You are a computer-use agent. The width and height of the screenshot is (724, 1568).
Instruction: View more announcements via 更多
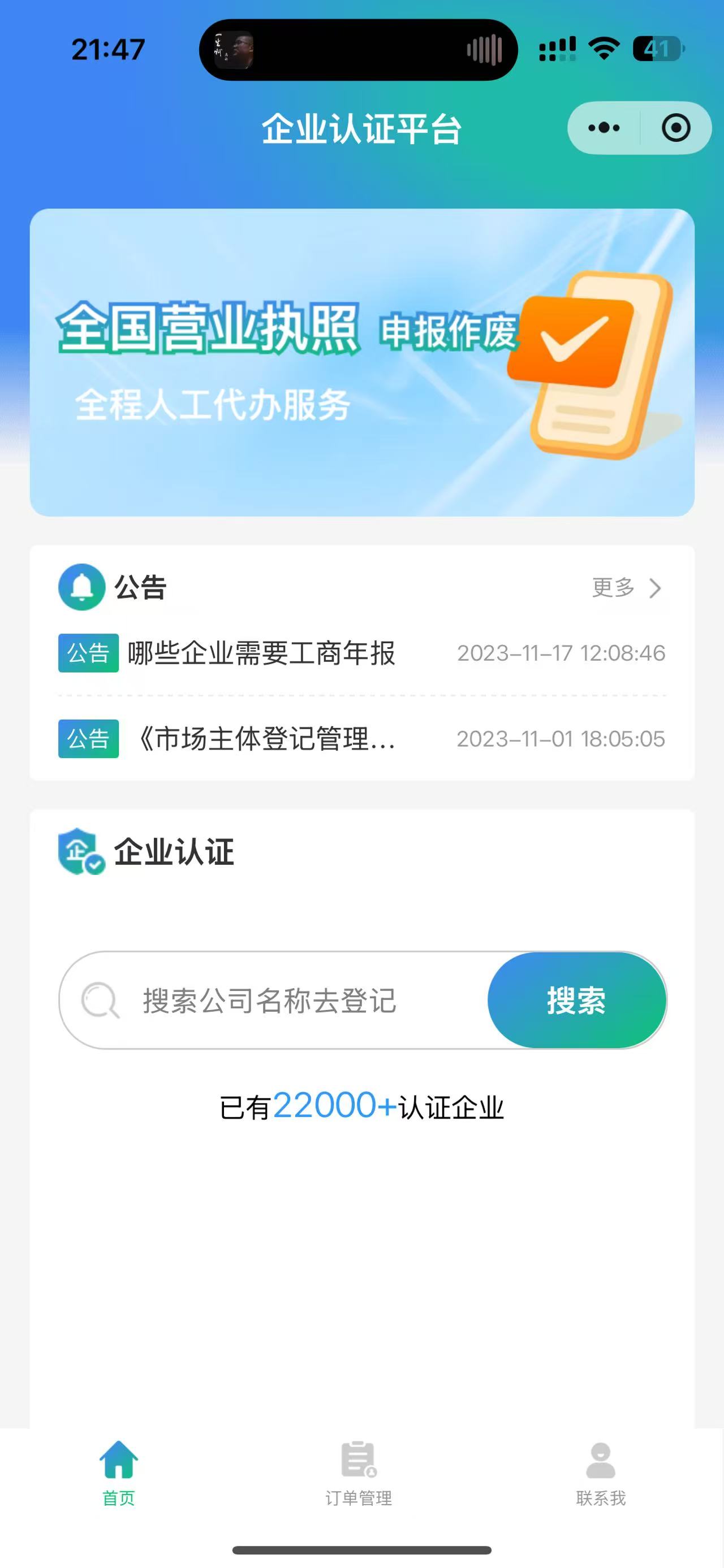(x=627, y=588)
